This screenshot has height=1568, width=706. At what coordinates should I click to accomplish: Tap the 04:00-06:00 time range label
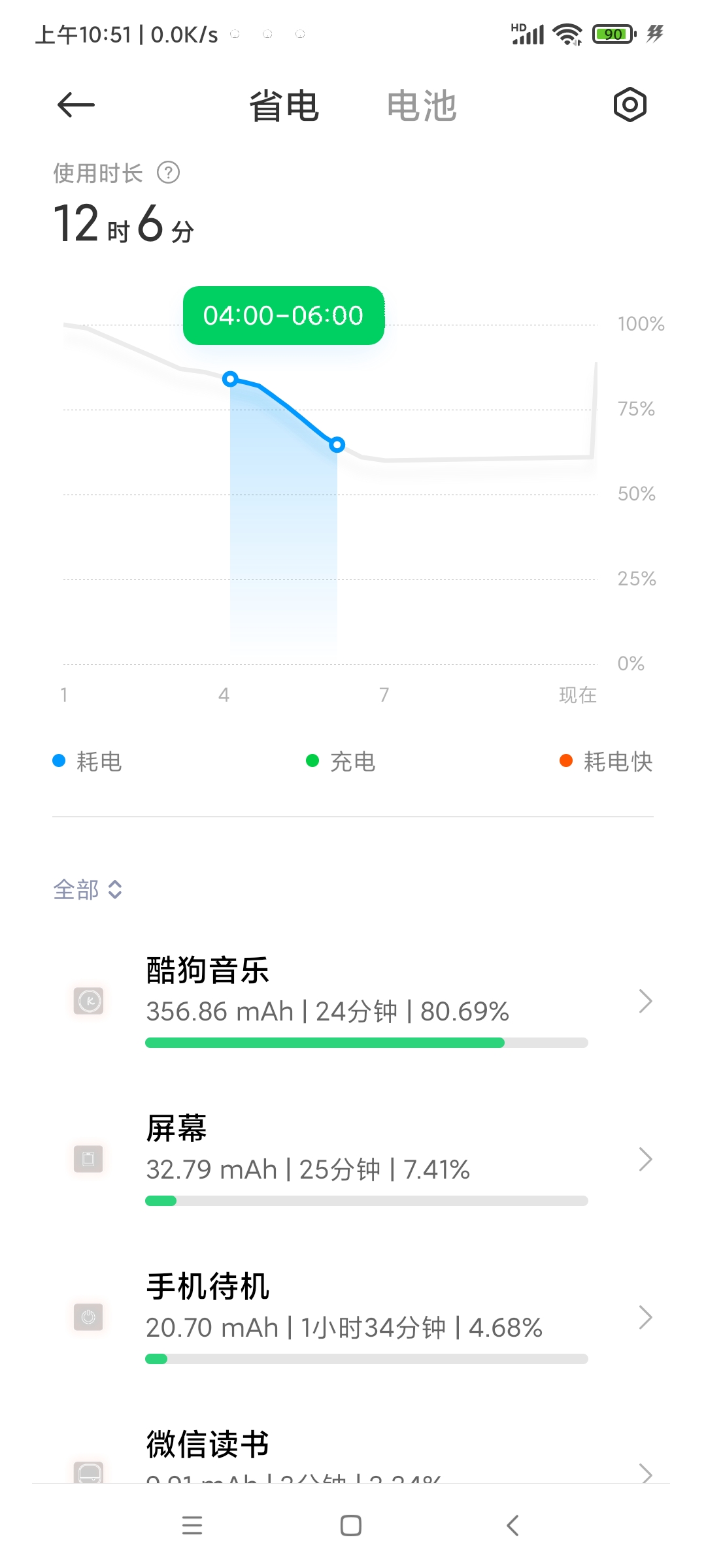[x=284, y=316]
